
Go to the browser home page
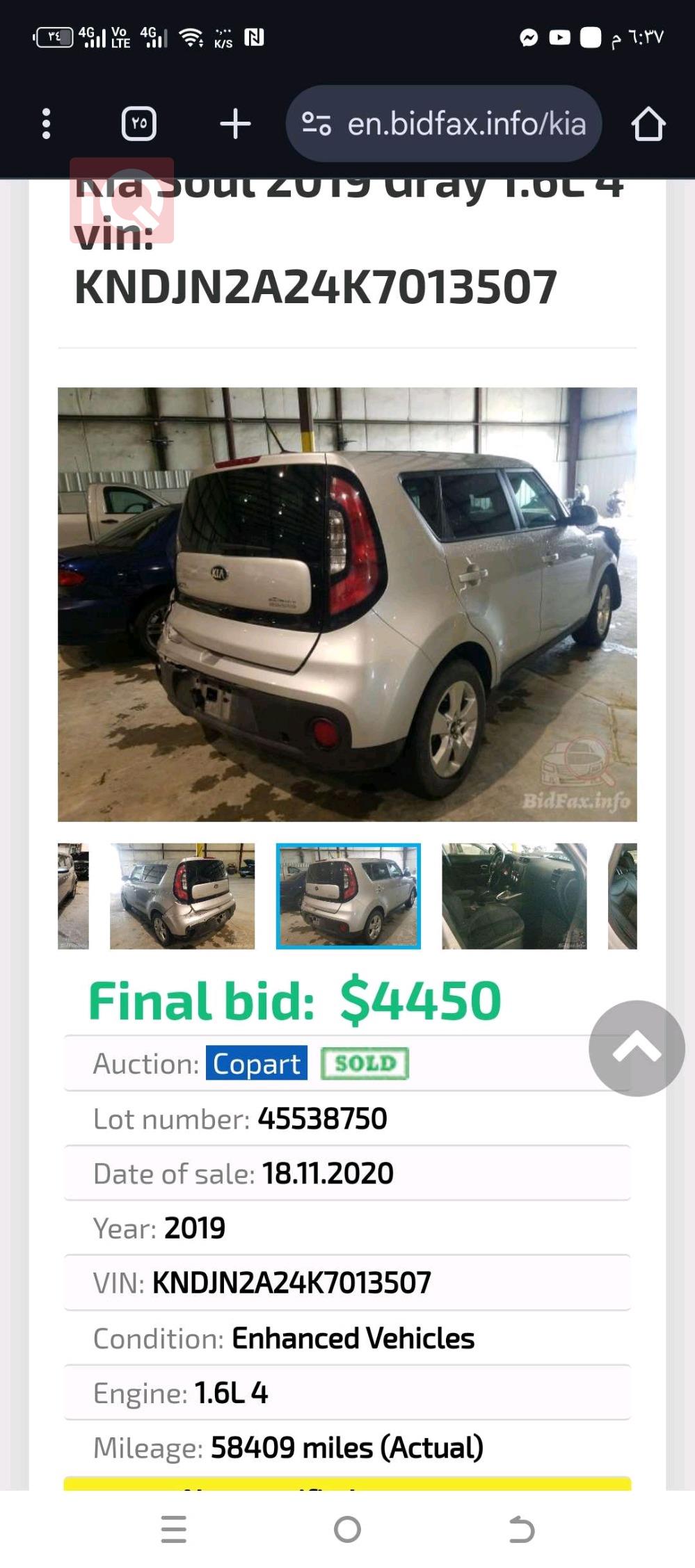[x=648, y=124]
